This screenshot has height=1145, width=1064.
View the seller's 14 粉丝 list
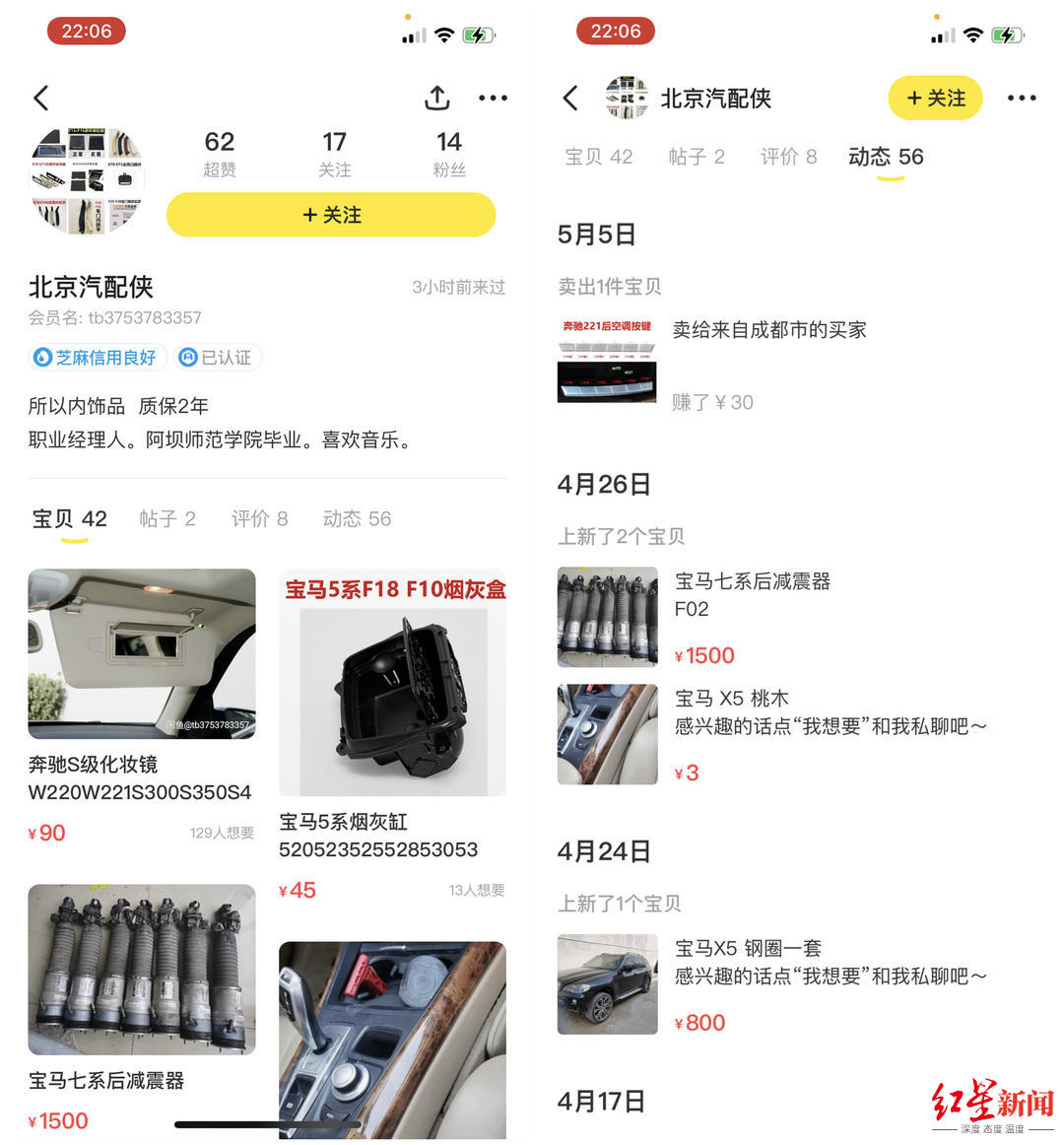click(448, 154)
